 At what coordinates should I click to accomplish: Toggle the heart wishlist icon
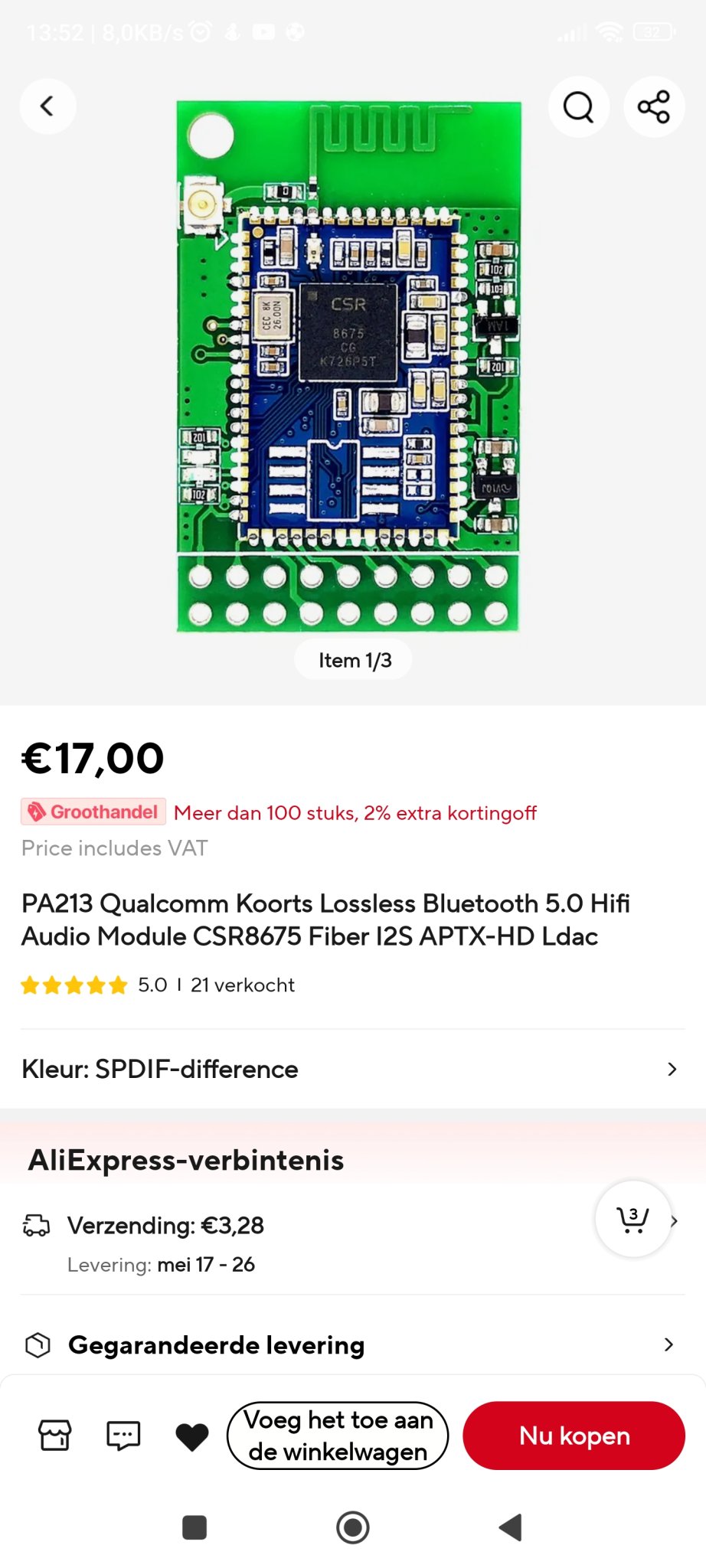[192, 1436]
